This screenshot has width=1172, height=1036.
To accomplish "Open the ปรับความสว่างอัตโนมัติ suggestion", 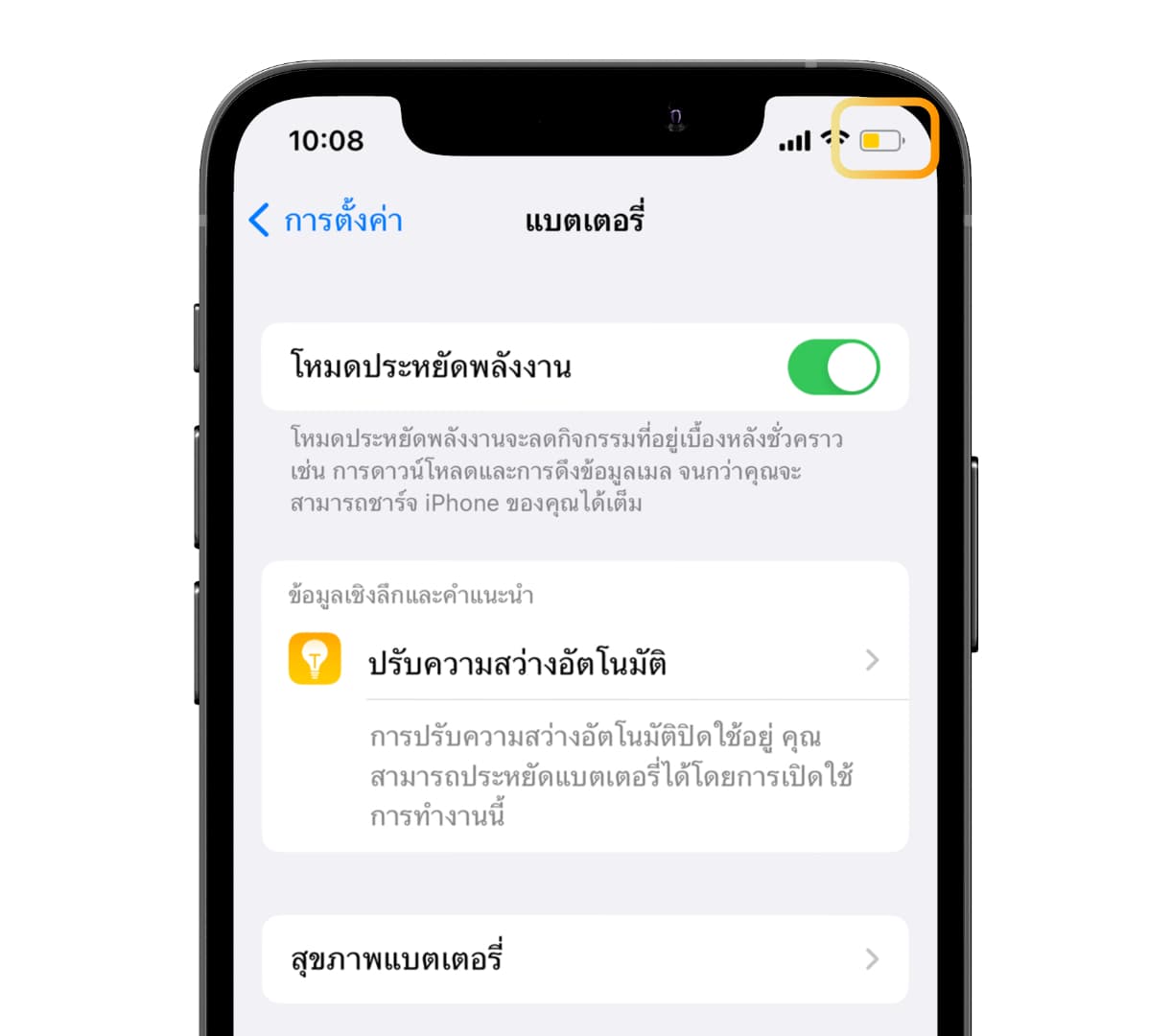I will tap(585, 662).
